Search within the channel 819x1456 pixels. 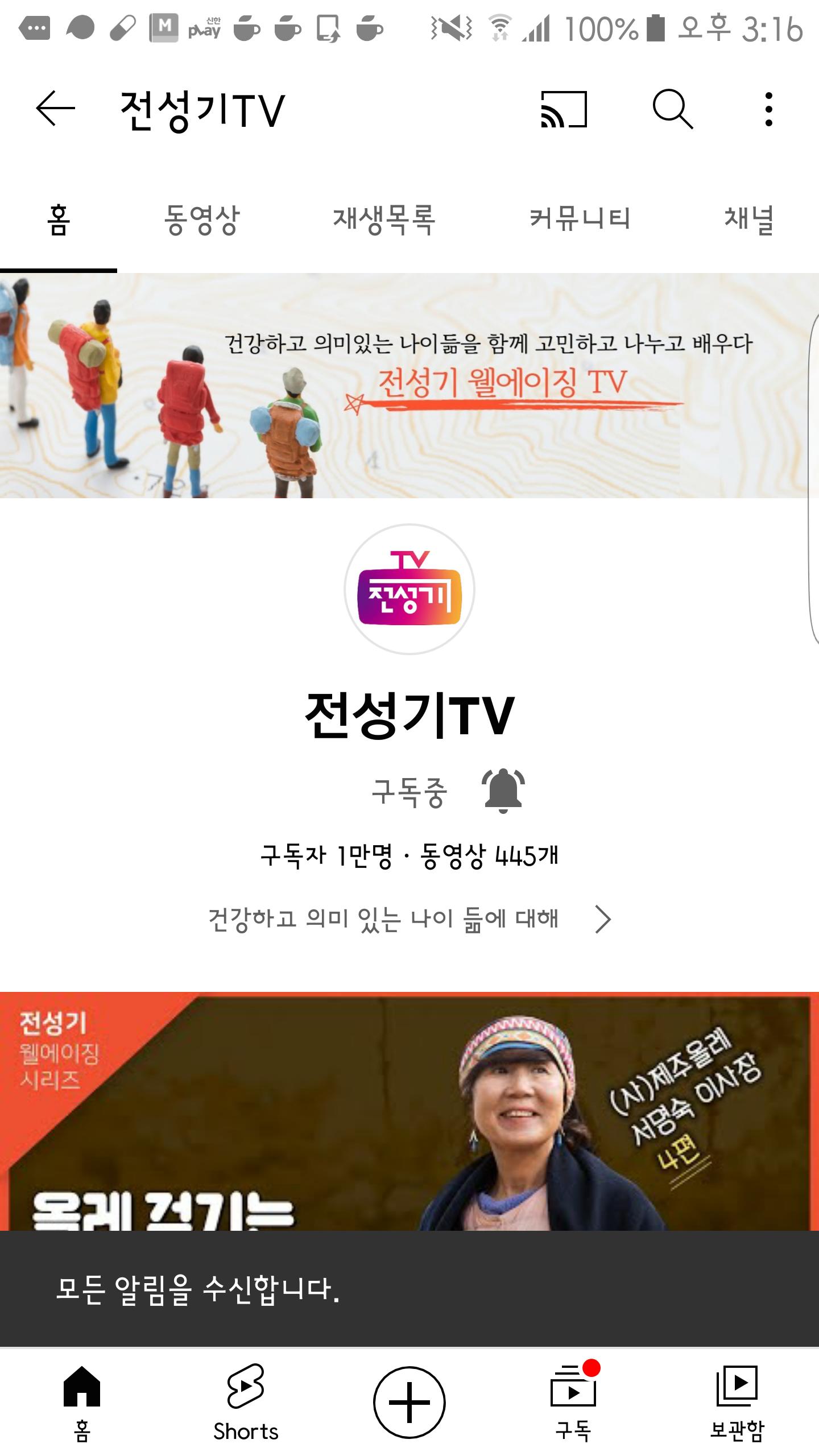click(x=672, y=109)
